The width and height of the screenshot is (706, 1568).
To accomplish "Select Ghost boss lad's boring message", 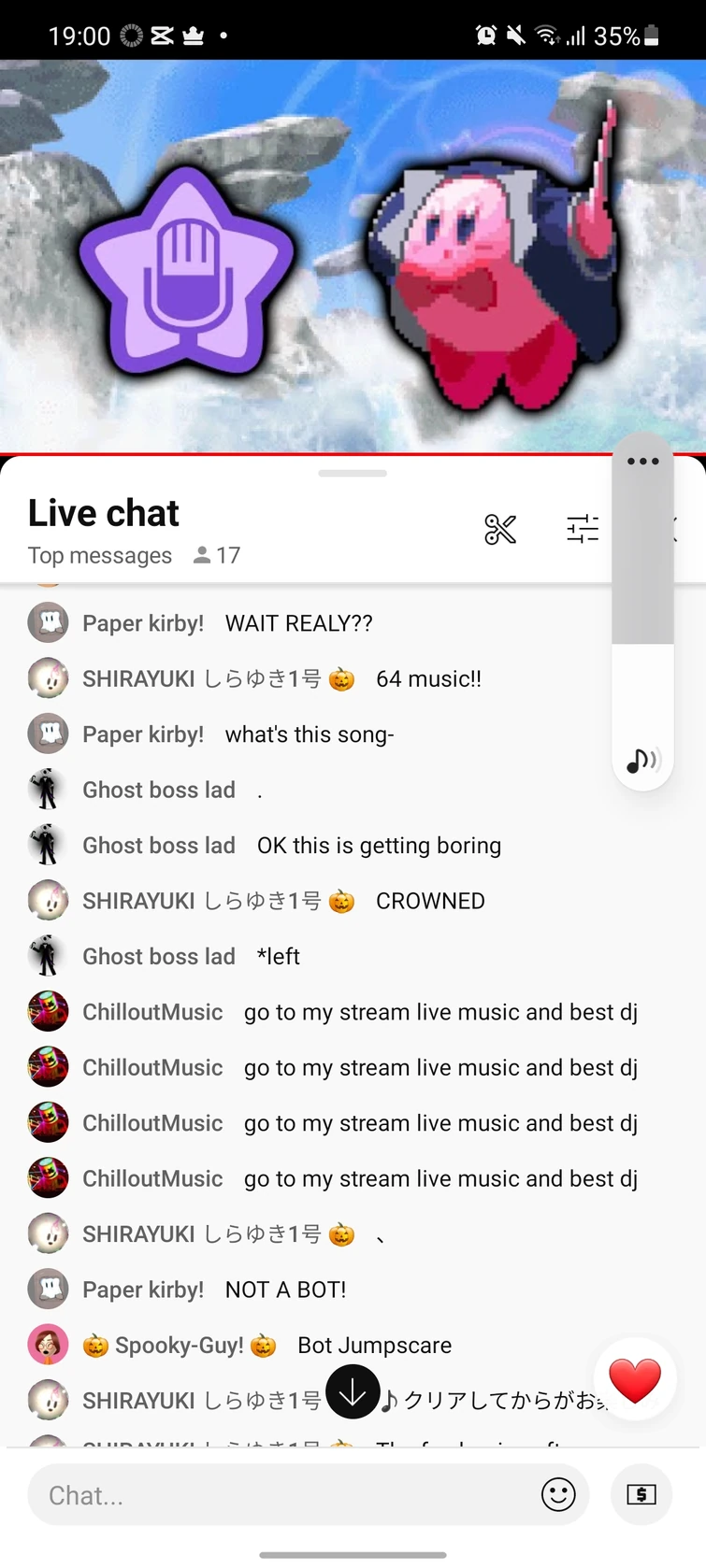I will 379,846.
